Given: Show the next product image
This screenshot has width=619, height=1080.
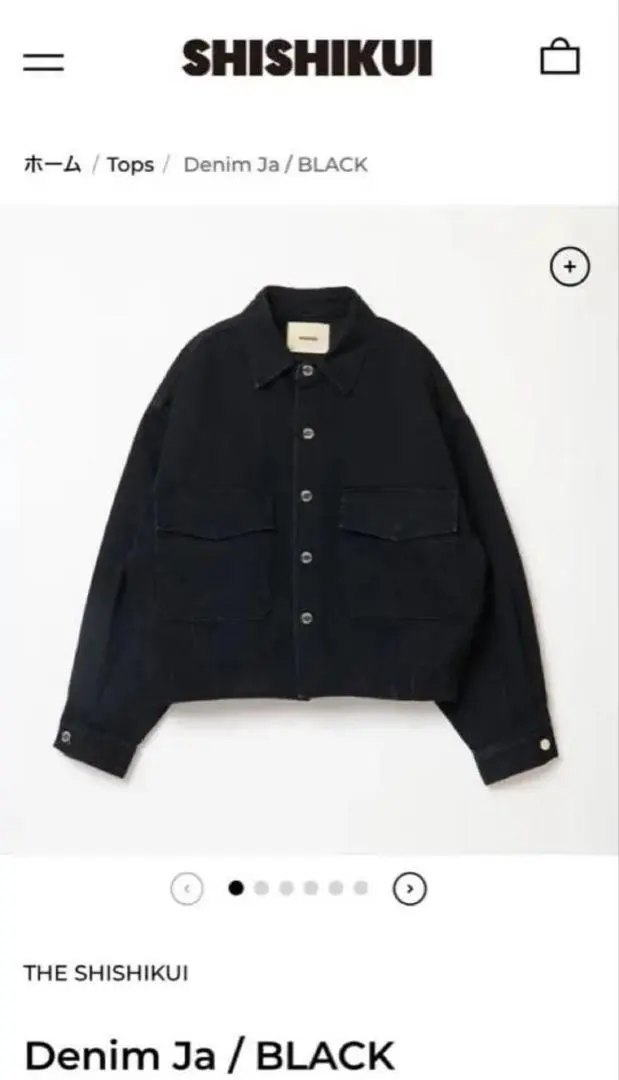Looking at the screenshot, I should point(409,888).
